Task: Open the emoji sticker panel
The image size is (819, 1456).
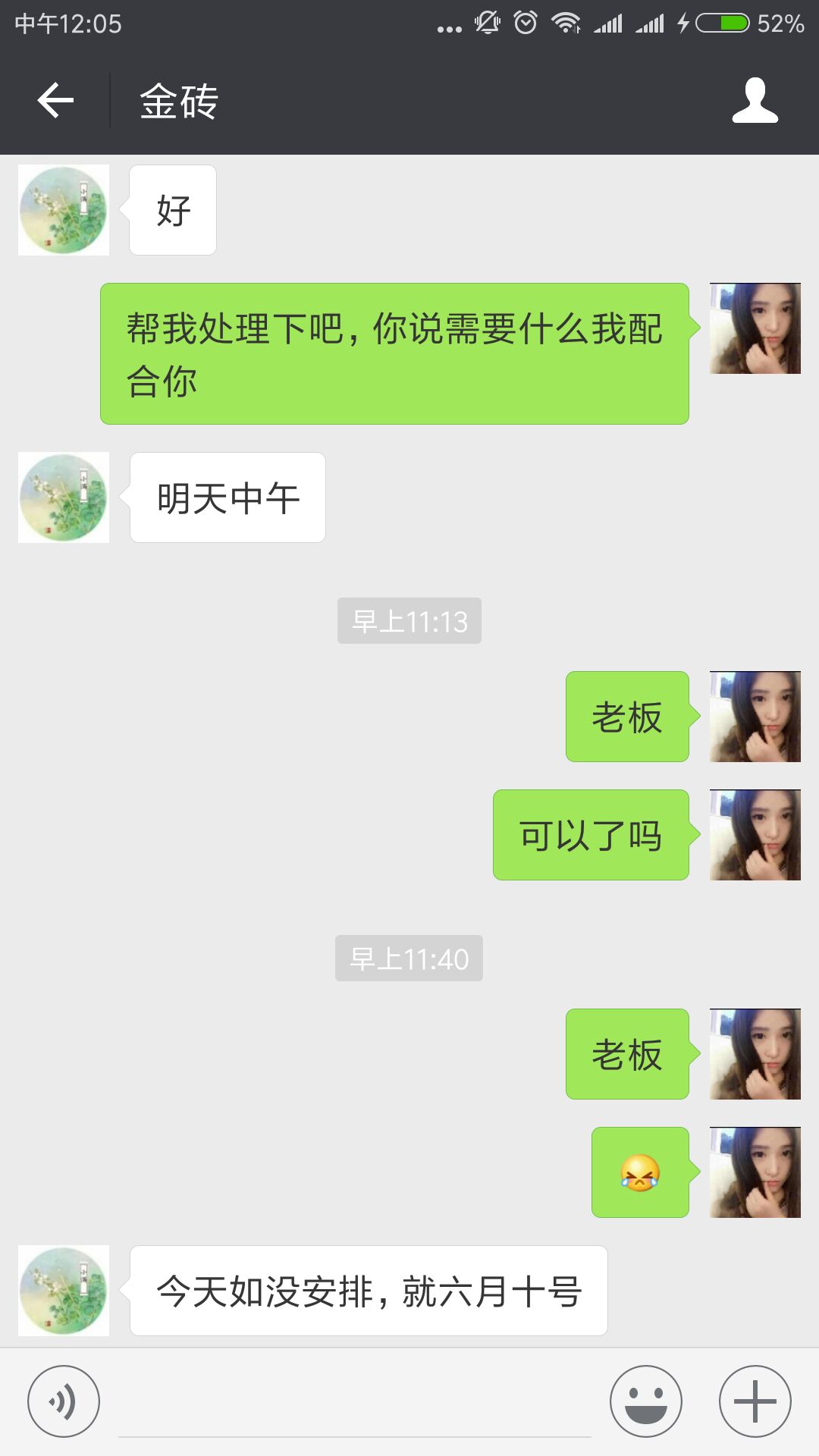Action: [x=646, y=1401]
